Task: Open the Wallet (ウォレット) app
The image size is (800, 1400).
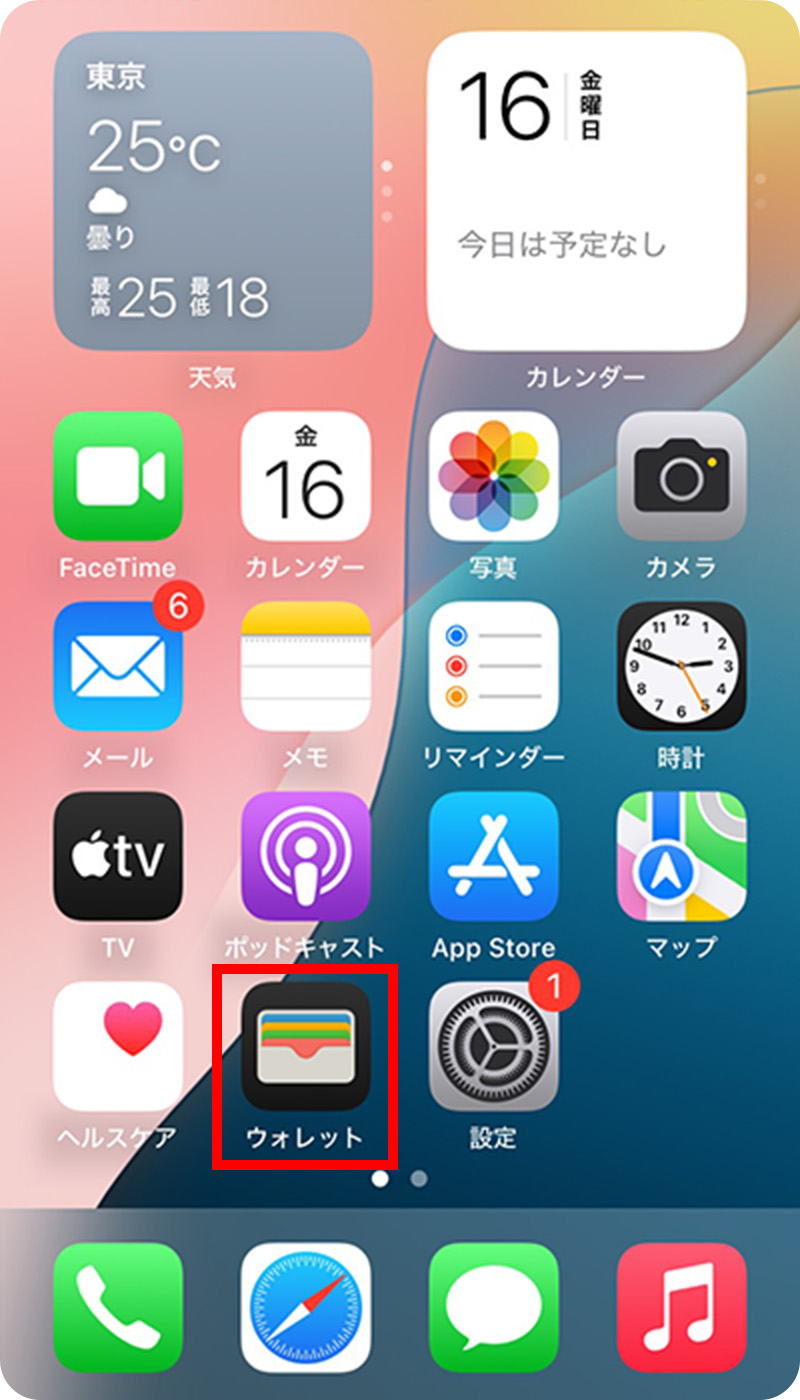Action: coord(306,1046)
